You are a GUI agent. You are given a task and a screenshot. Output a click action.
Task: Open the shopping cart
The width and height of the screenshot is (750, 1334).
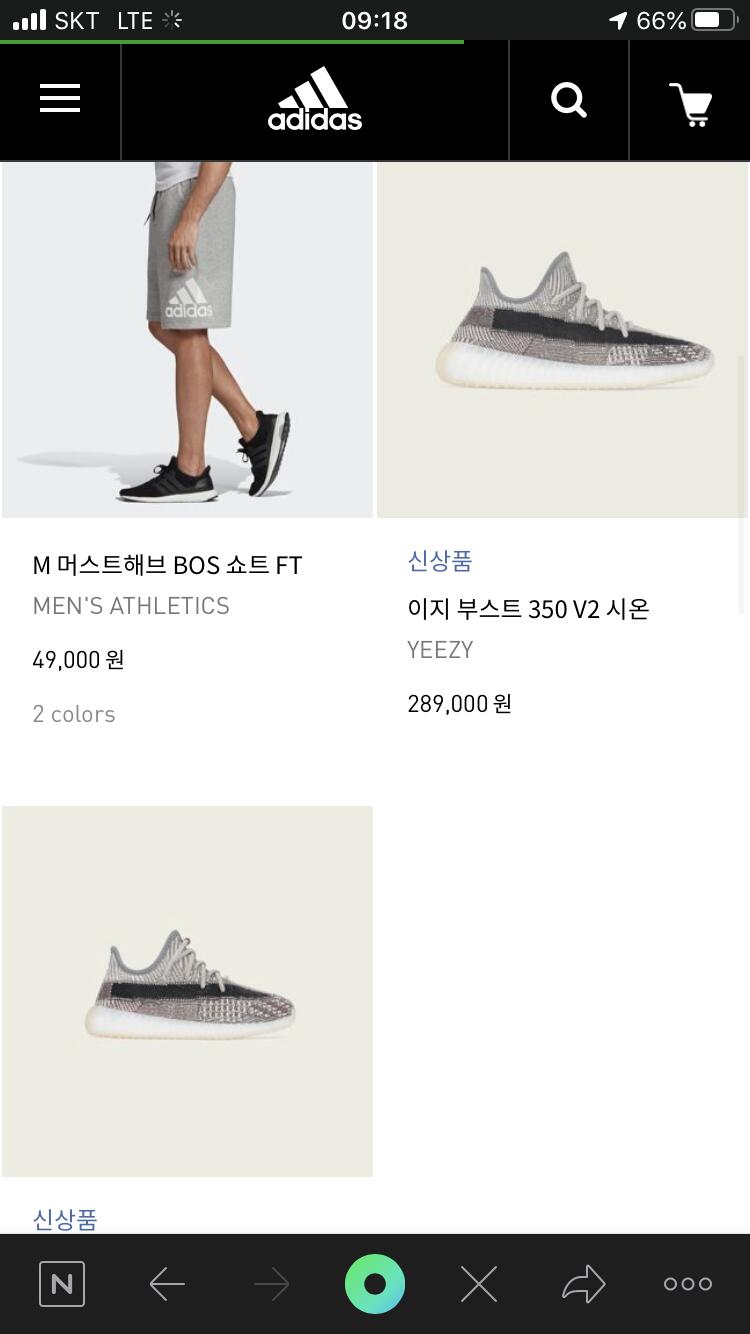click(690, 102)
